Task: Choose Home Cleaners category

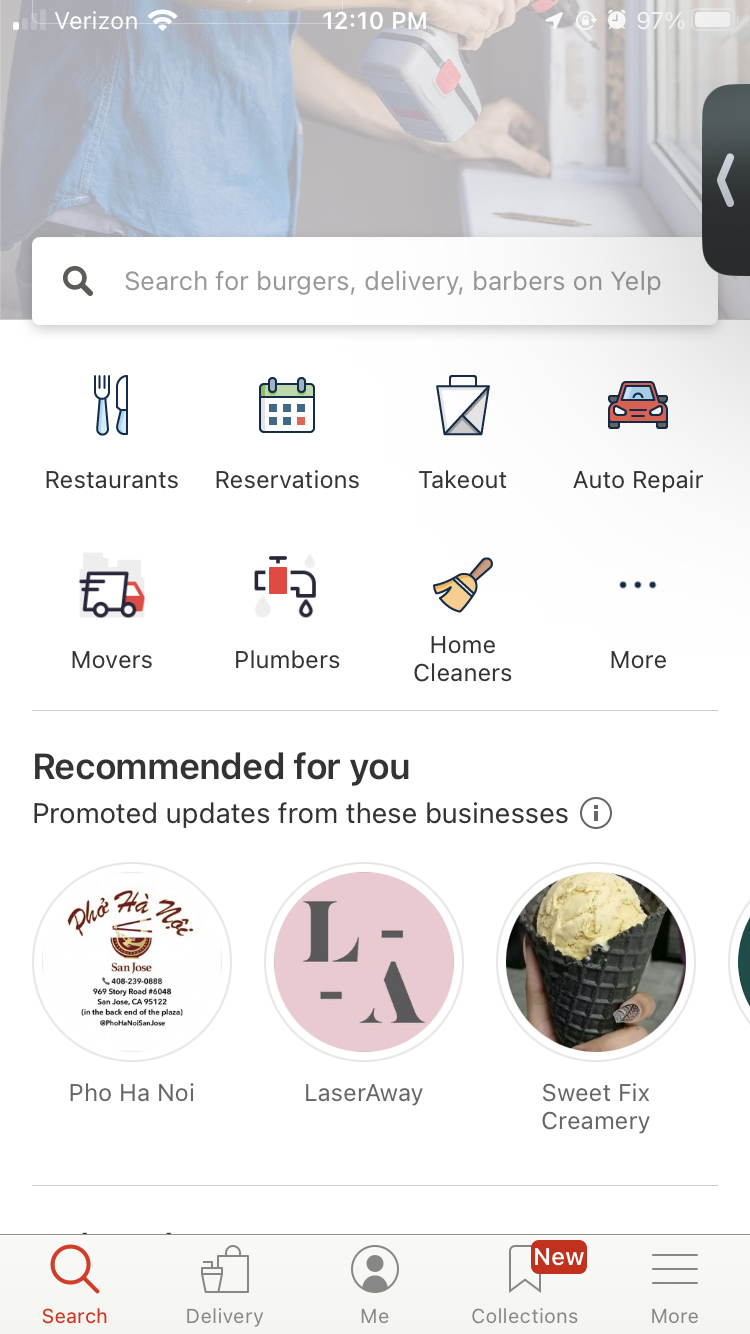Action: click(x=463, y=615)
